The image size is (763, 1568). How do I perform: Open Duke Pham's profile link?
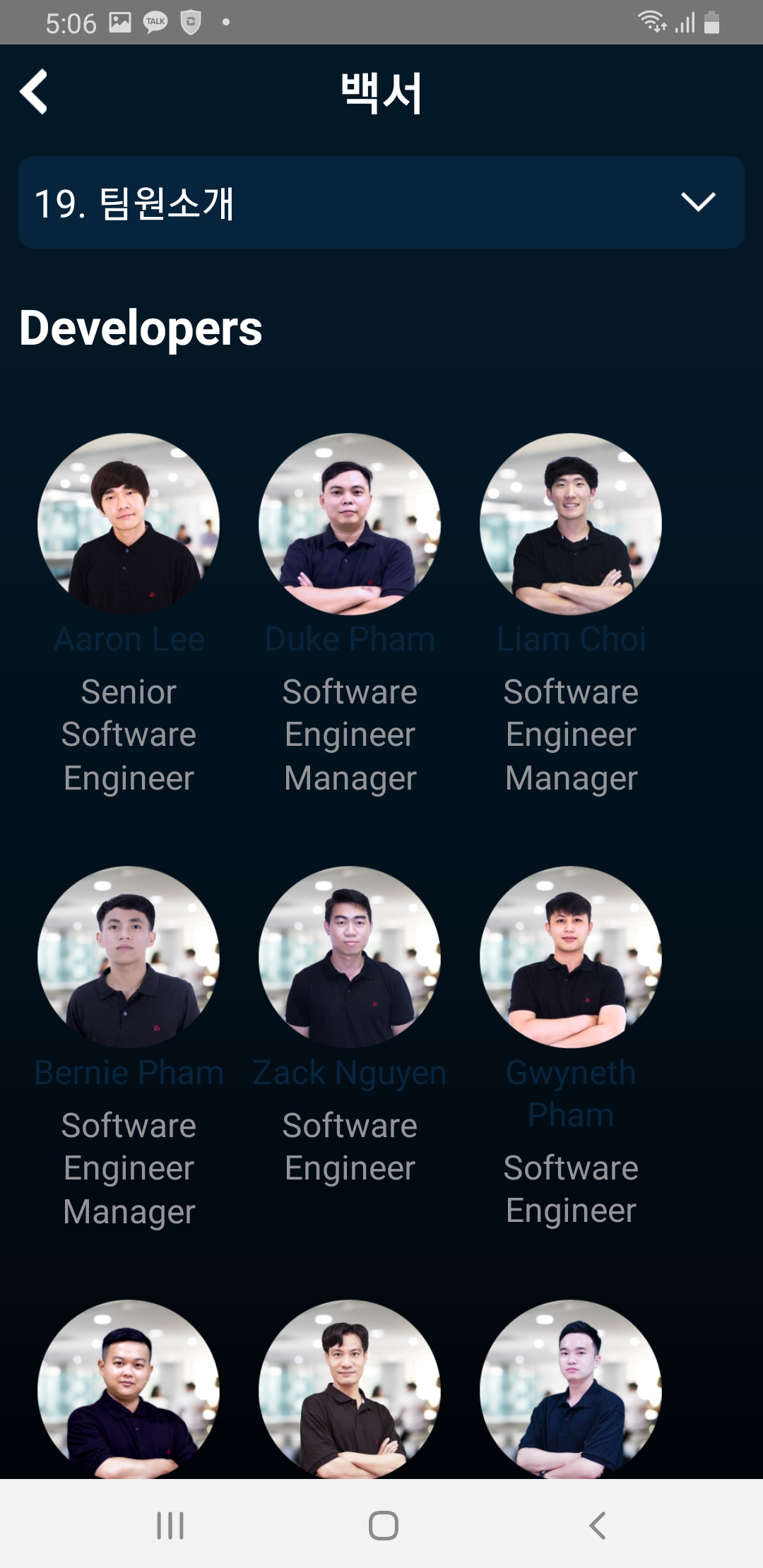[350, 640]
